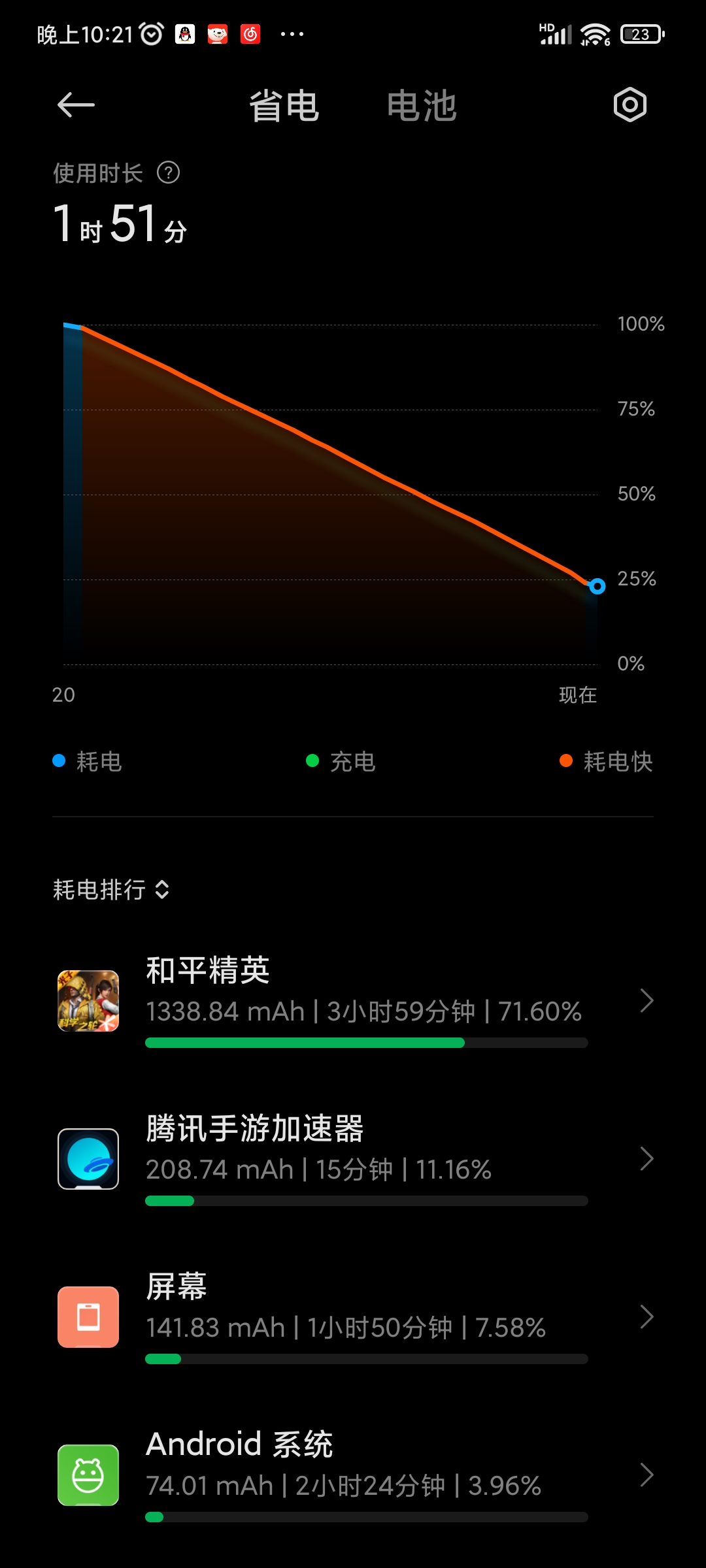
Task: Select the 省电 tab
Action: (284, 106)
